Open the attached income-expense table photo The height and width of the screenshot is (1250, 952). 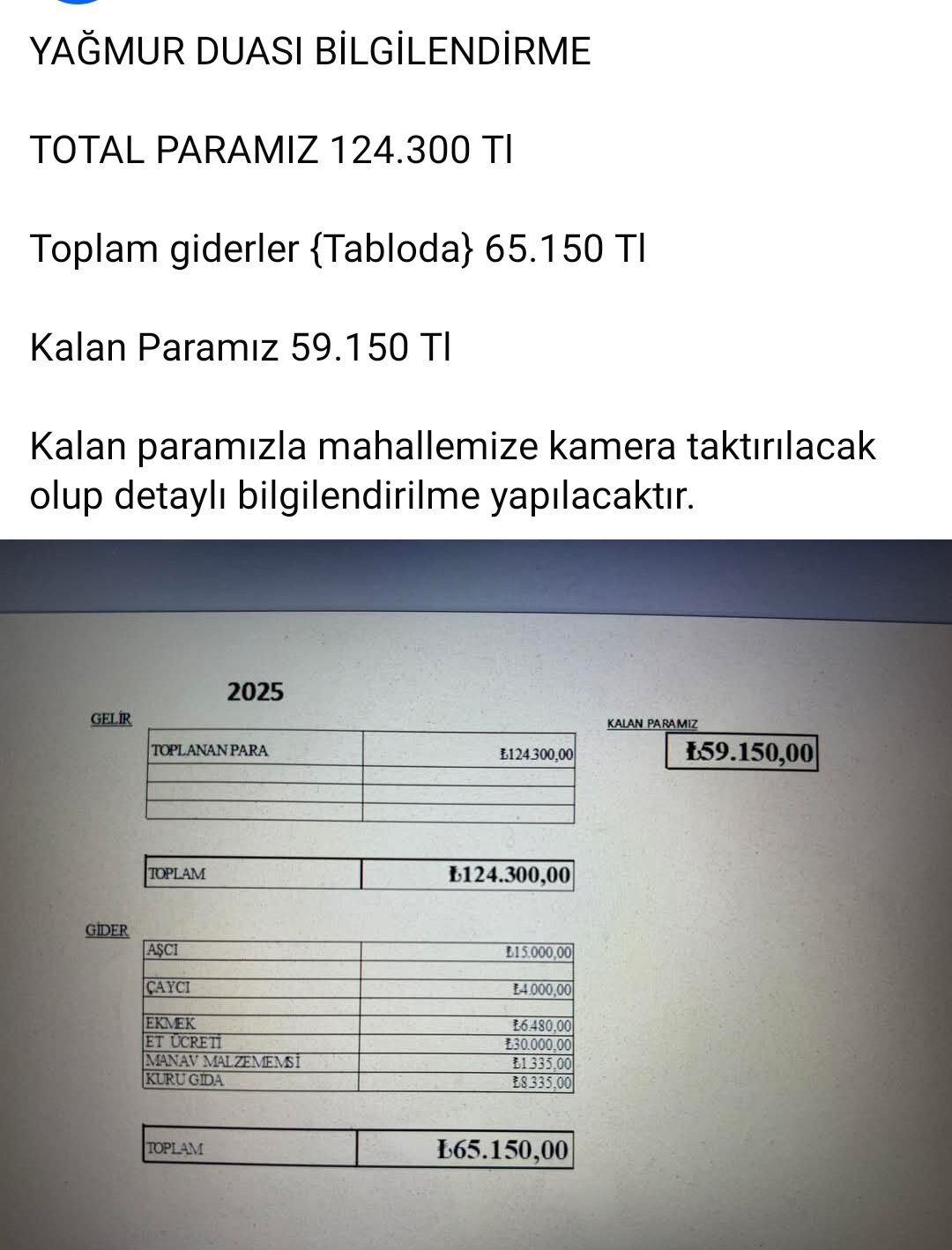(476, 894)
